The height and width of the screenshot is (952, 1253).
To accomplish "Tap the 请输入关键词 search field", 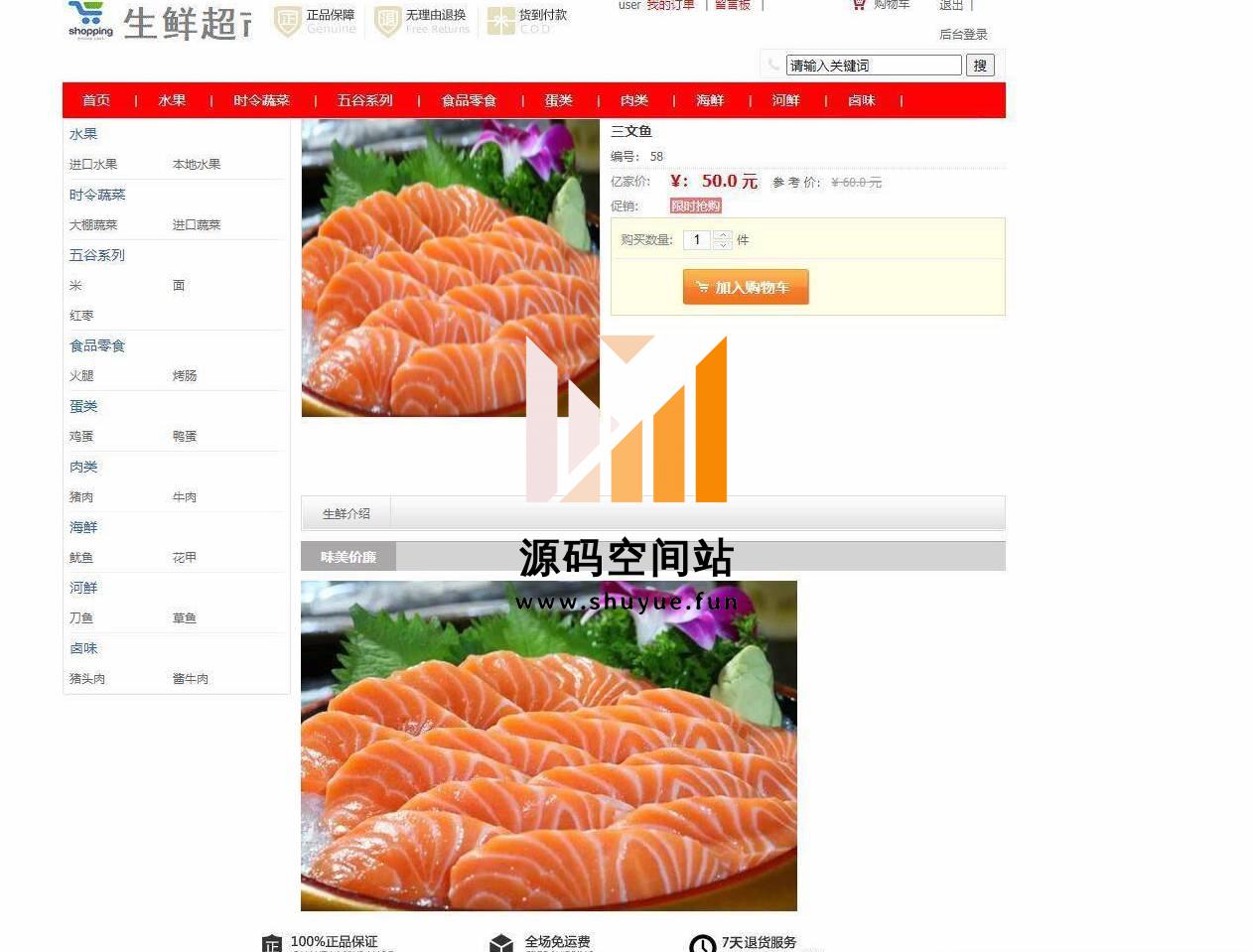I will click(x=873, y=66).
